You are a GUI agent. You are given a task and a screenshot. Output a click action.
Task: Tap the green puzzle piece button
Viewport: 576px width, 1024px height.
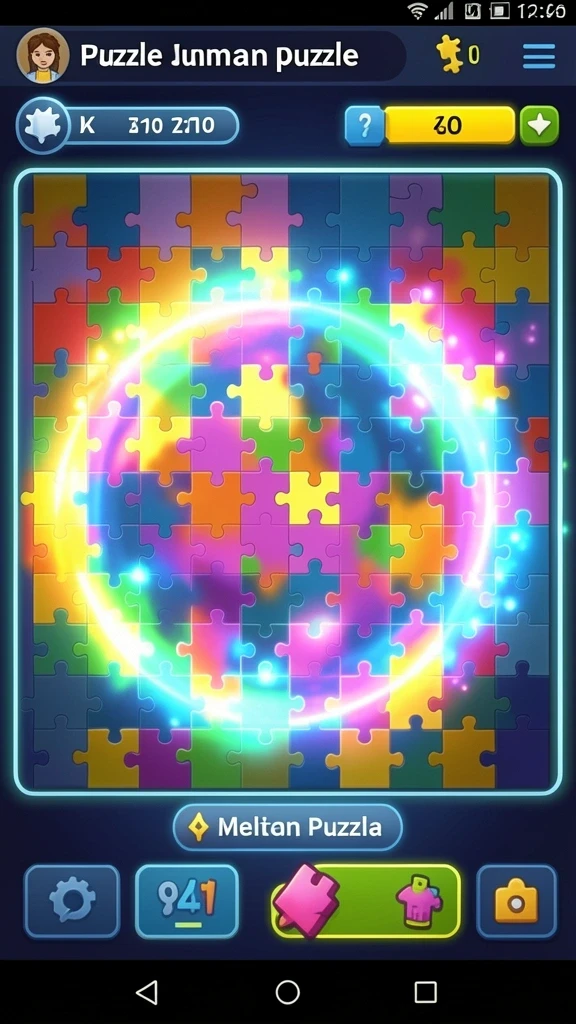pyautogui.click(x=366, y=901)
